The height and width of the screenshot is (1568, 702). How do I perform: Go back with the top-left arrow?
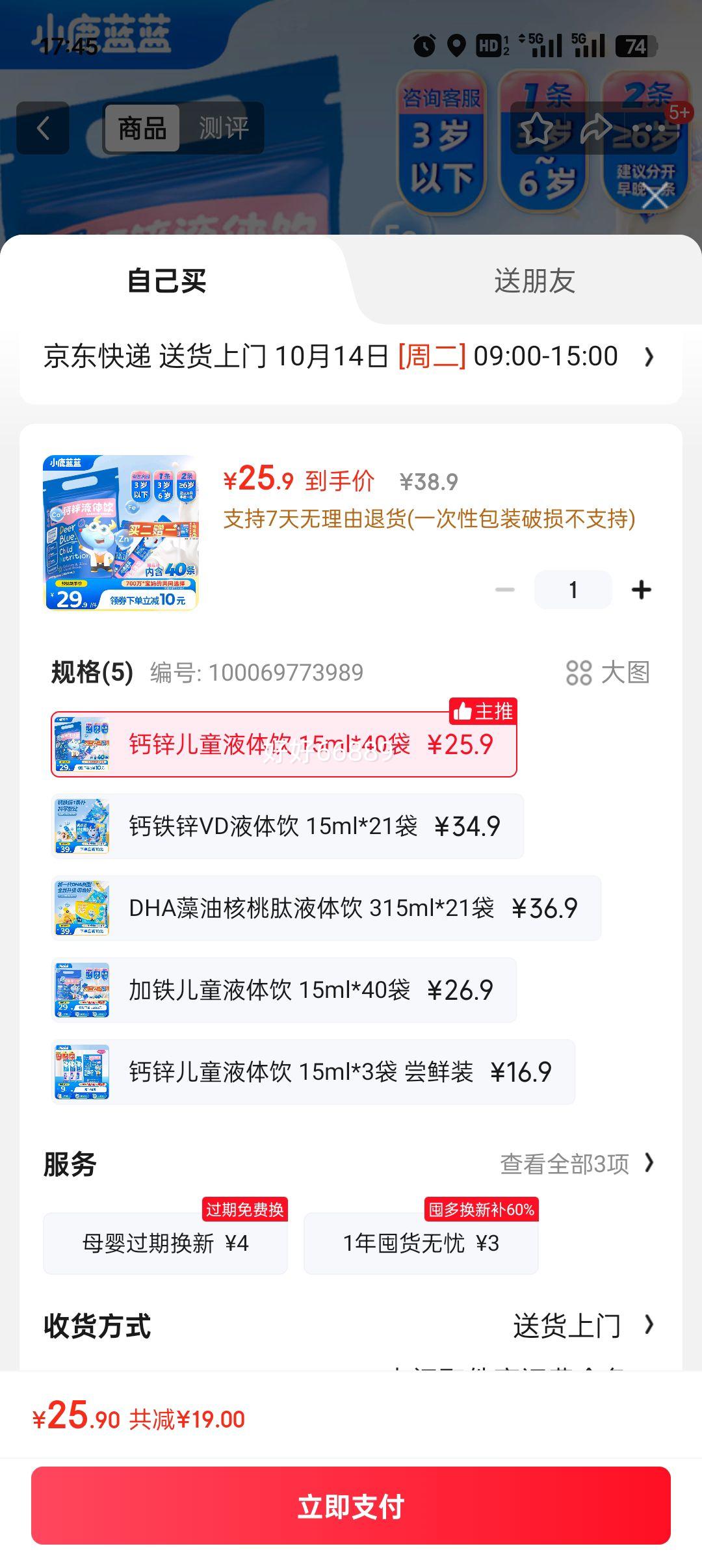(x=43, y=128)
